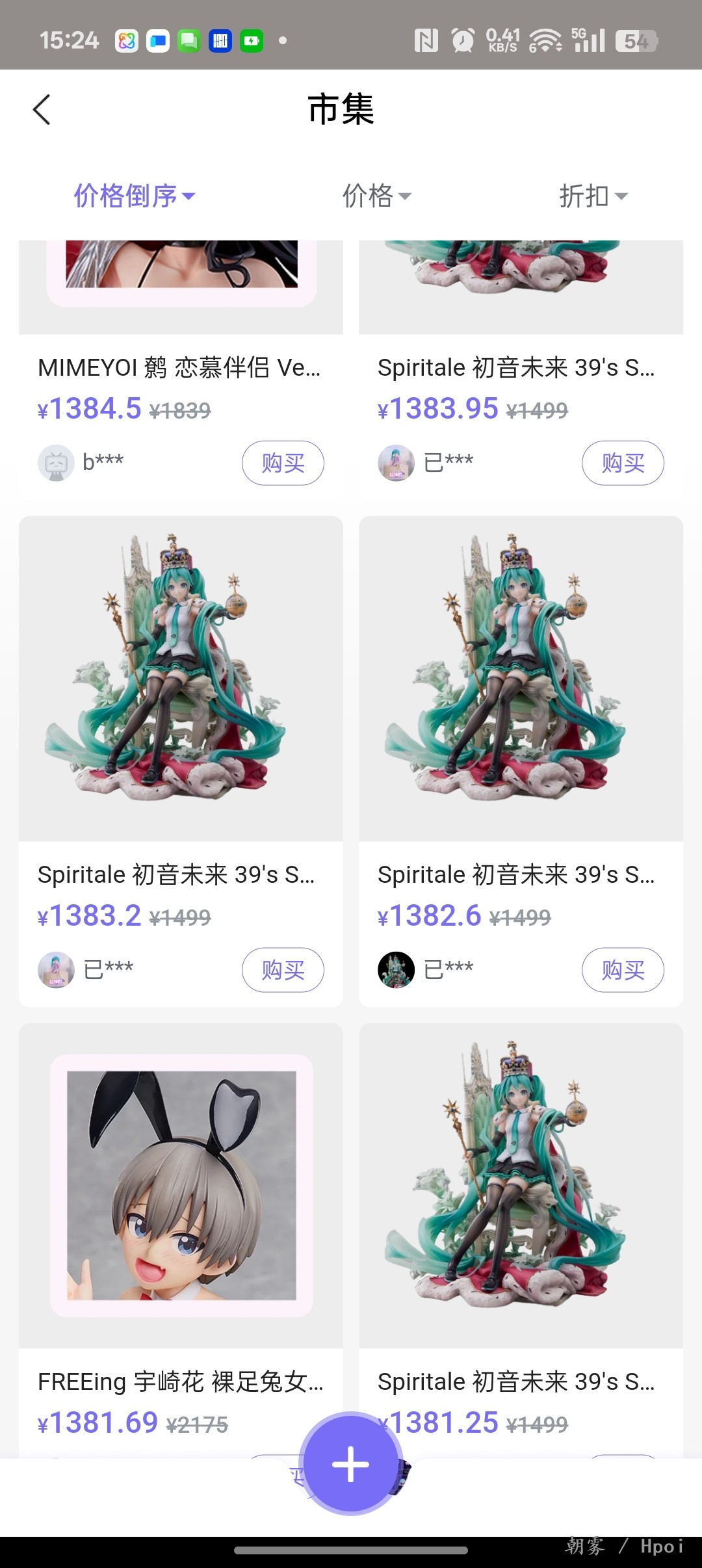Buy the MIMEYOI figure at ¥1384.5
Screen dimensions: 702x1568
[283, 463]
